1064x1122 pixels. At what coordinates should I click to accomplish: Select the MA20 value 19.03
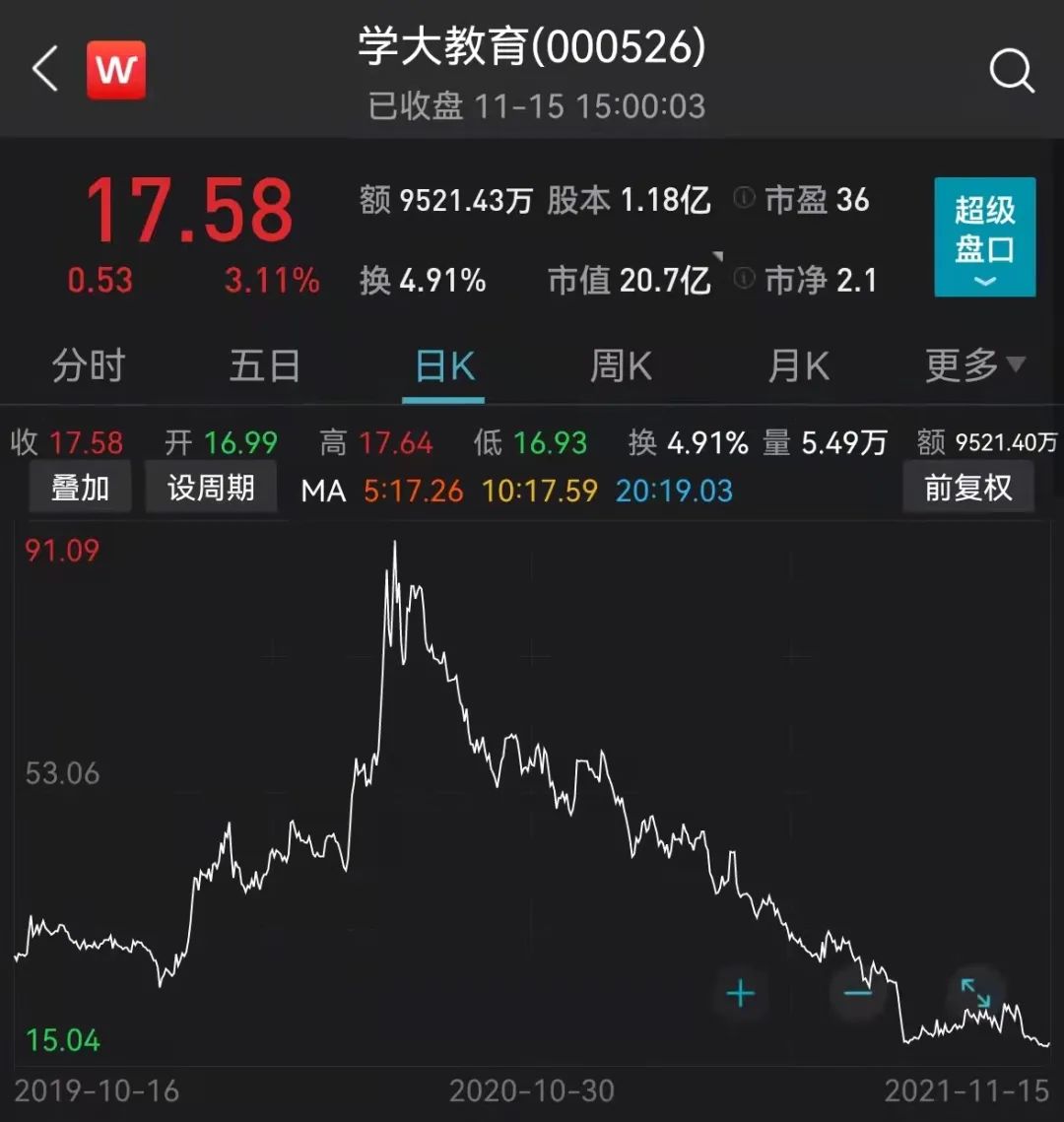(673, 490)
